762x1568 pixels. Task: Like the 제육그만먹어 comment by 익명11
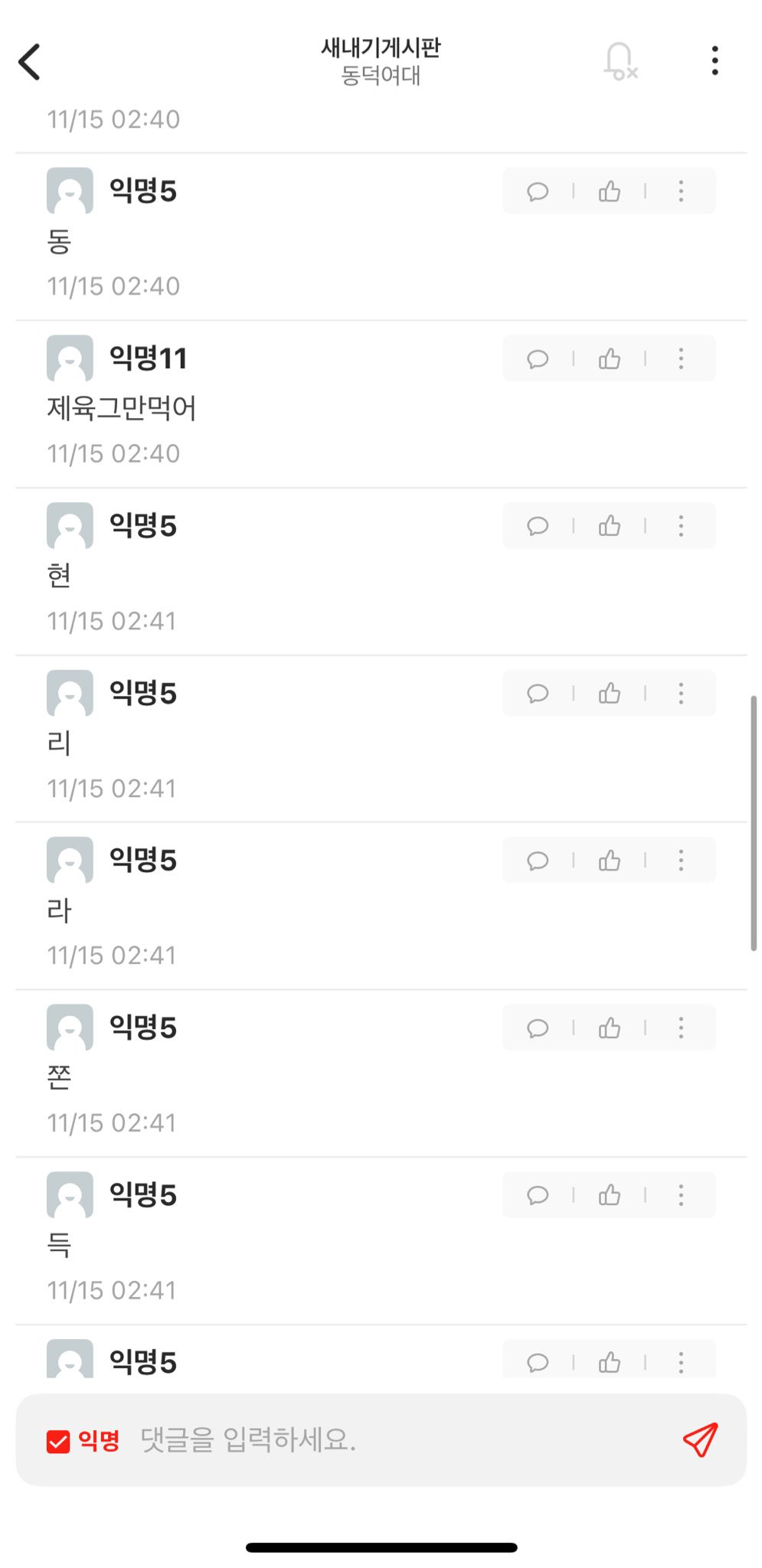click(610, 358)
